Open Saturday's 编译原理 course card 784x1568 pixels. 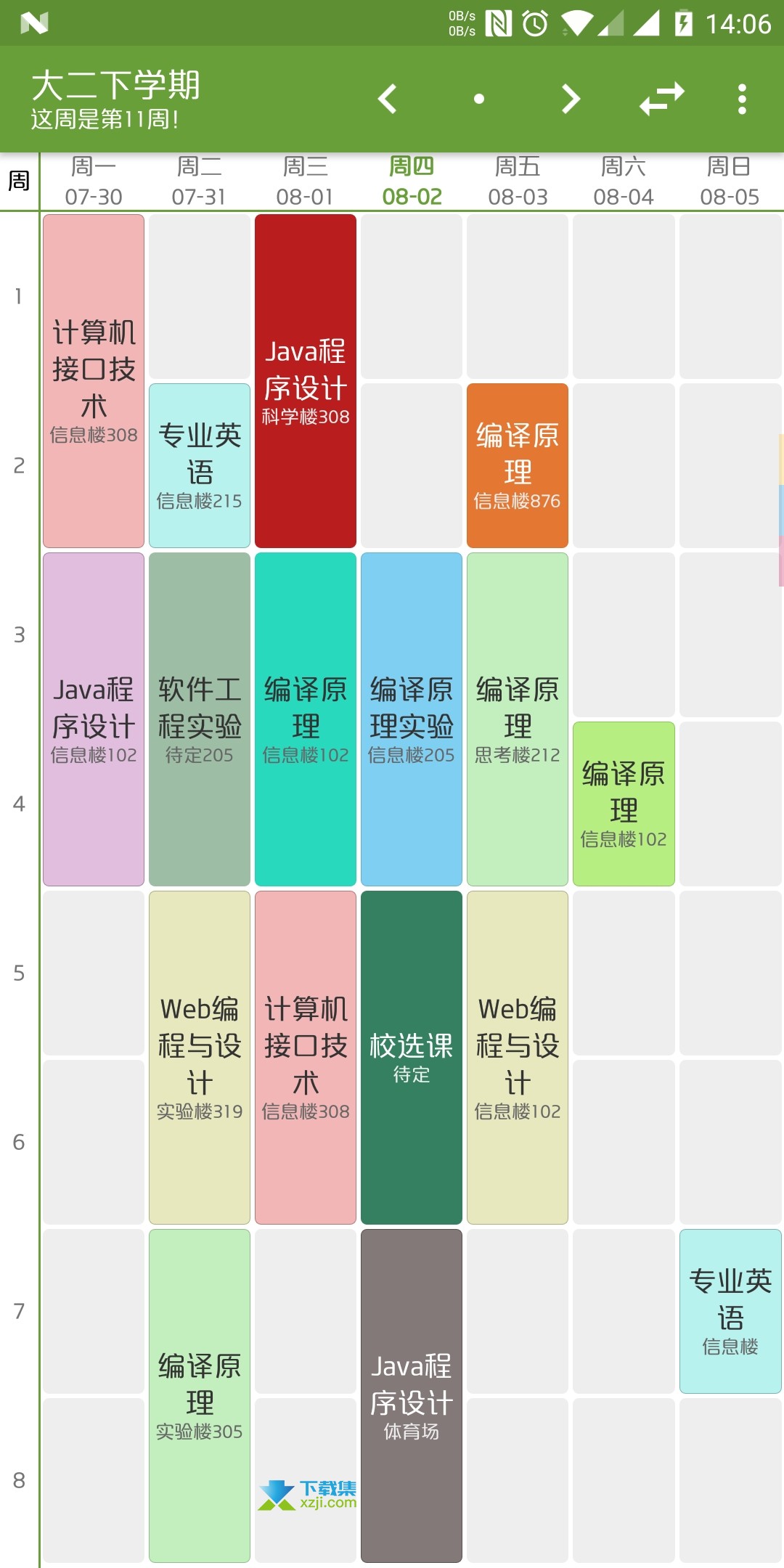pyautogui.click(x=624, y=804)
